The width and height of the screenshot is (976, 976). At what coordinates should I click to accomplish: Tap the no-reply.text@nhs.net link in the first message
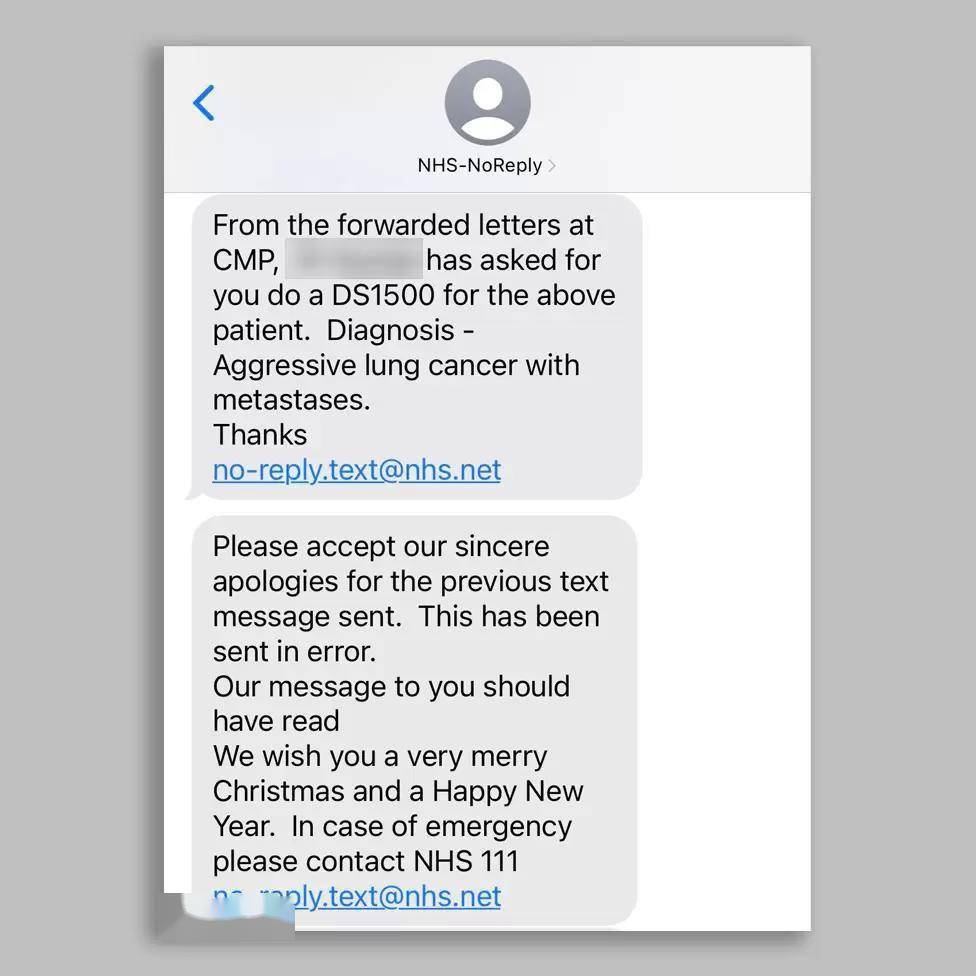(356, 470)
